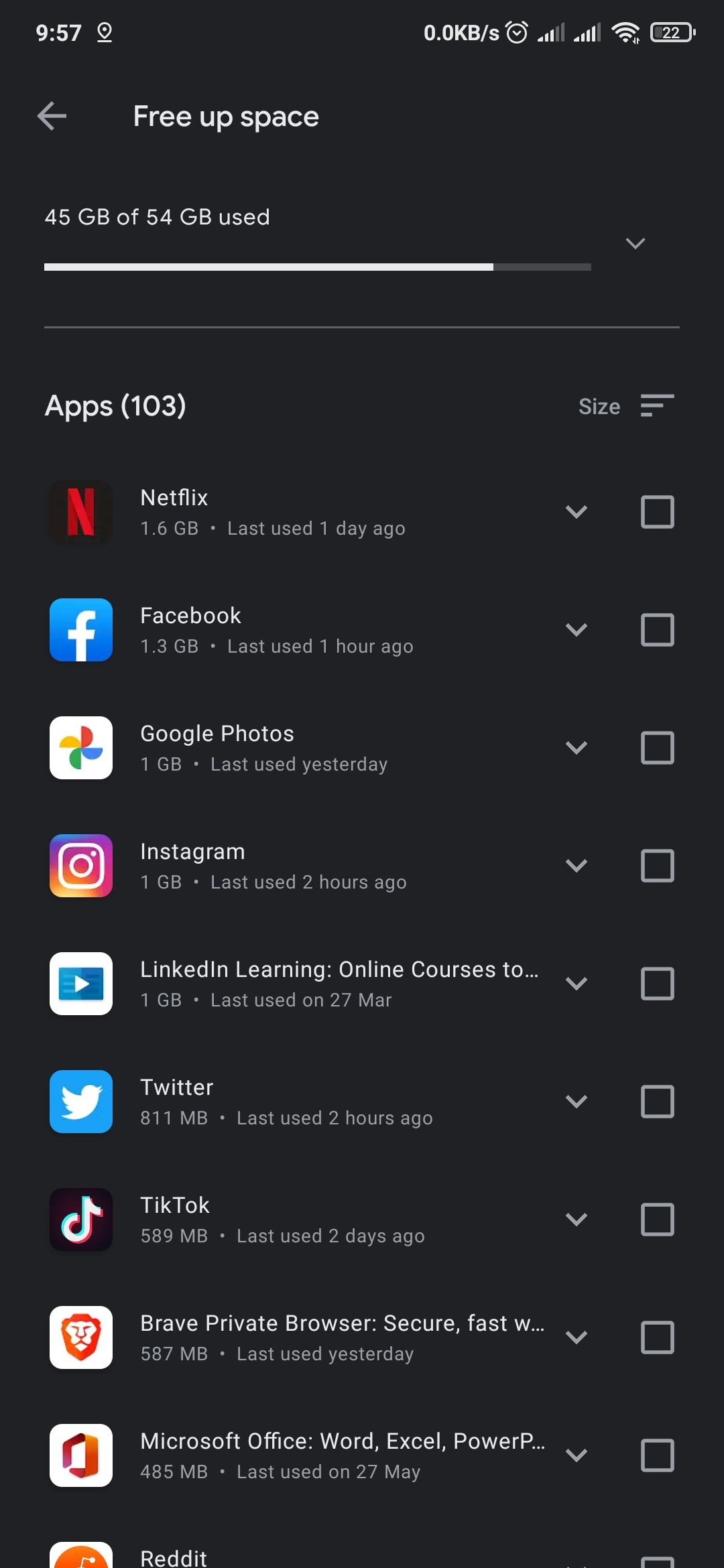724x1568 pixels.
Task: Expand details for Instagram
Action: pyautogui.click(x=577, y=866)
